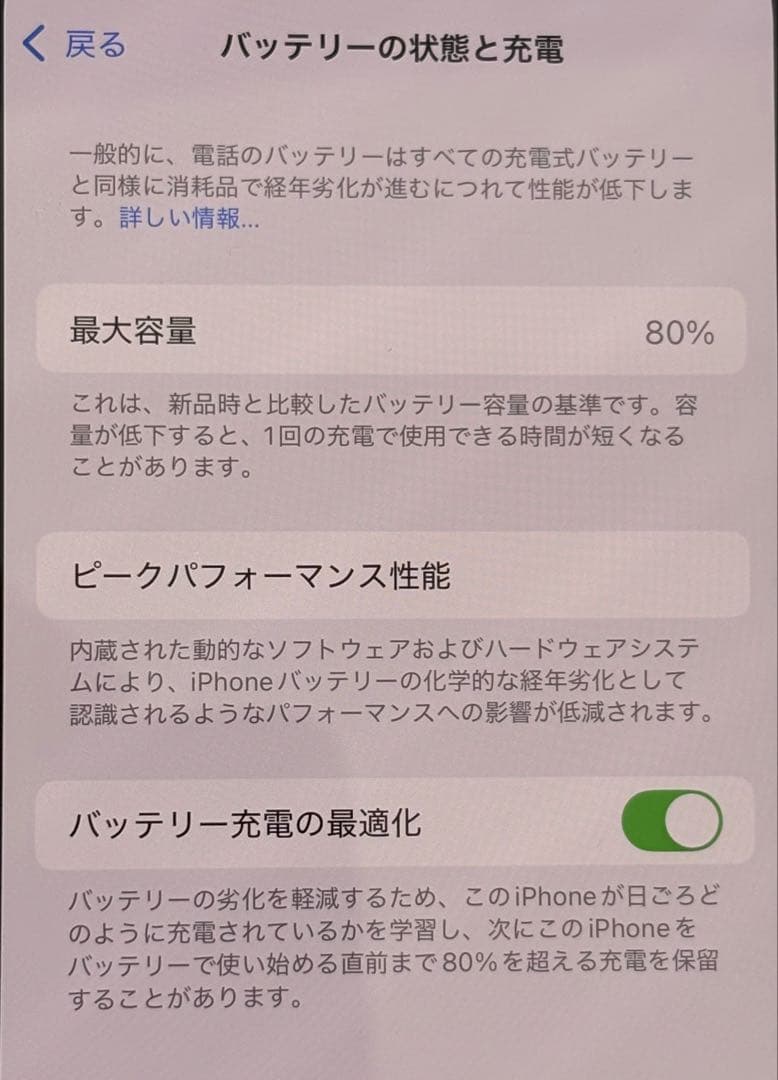The image size is (778, 1080).
Task: Tap the capacity explanation paragraph
Action: tap(389, 430)
